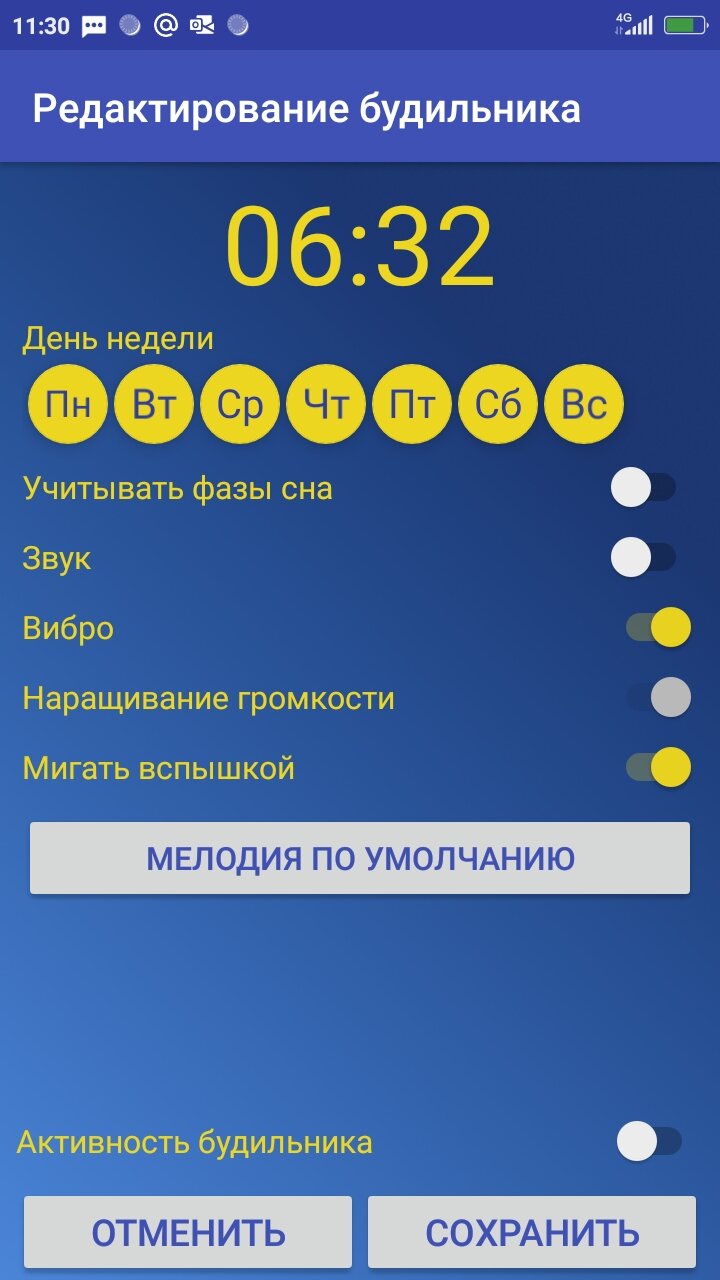Toggle the Наращивание громкости switch
720x1280 pixels.
658,697
